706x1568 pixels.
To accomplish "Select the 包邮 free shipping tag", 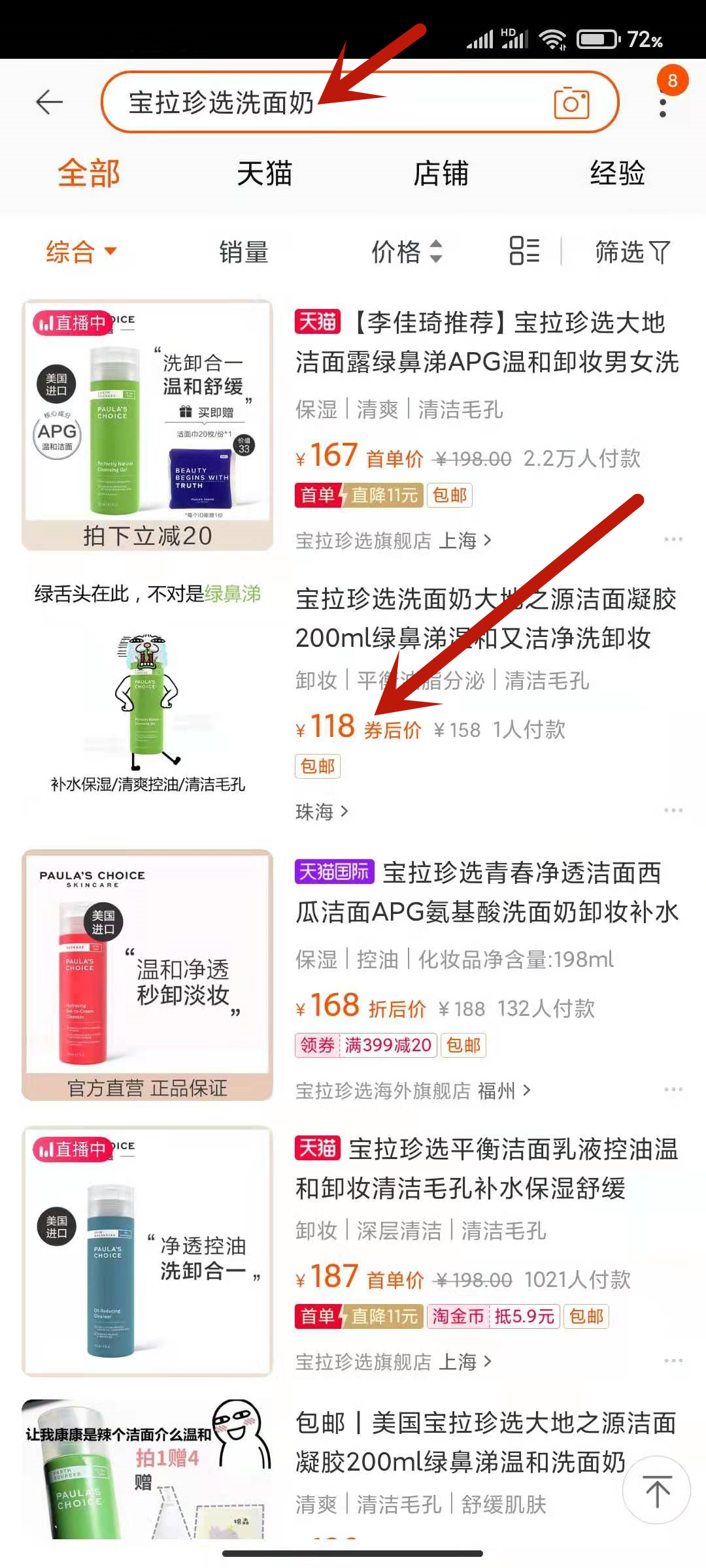I will tap(450, 495).
